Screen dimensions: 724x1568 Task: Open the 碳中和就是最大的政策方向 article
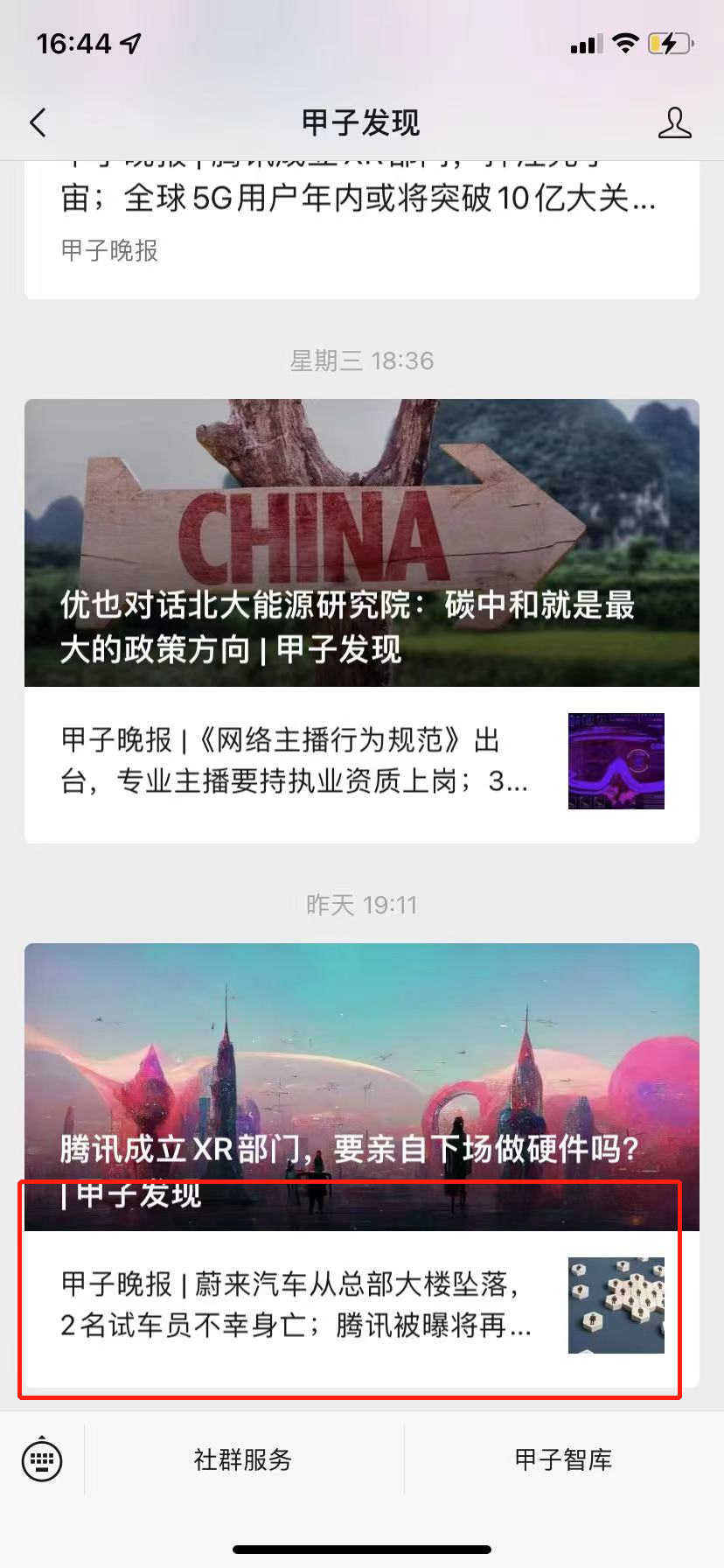click(362, 542)
